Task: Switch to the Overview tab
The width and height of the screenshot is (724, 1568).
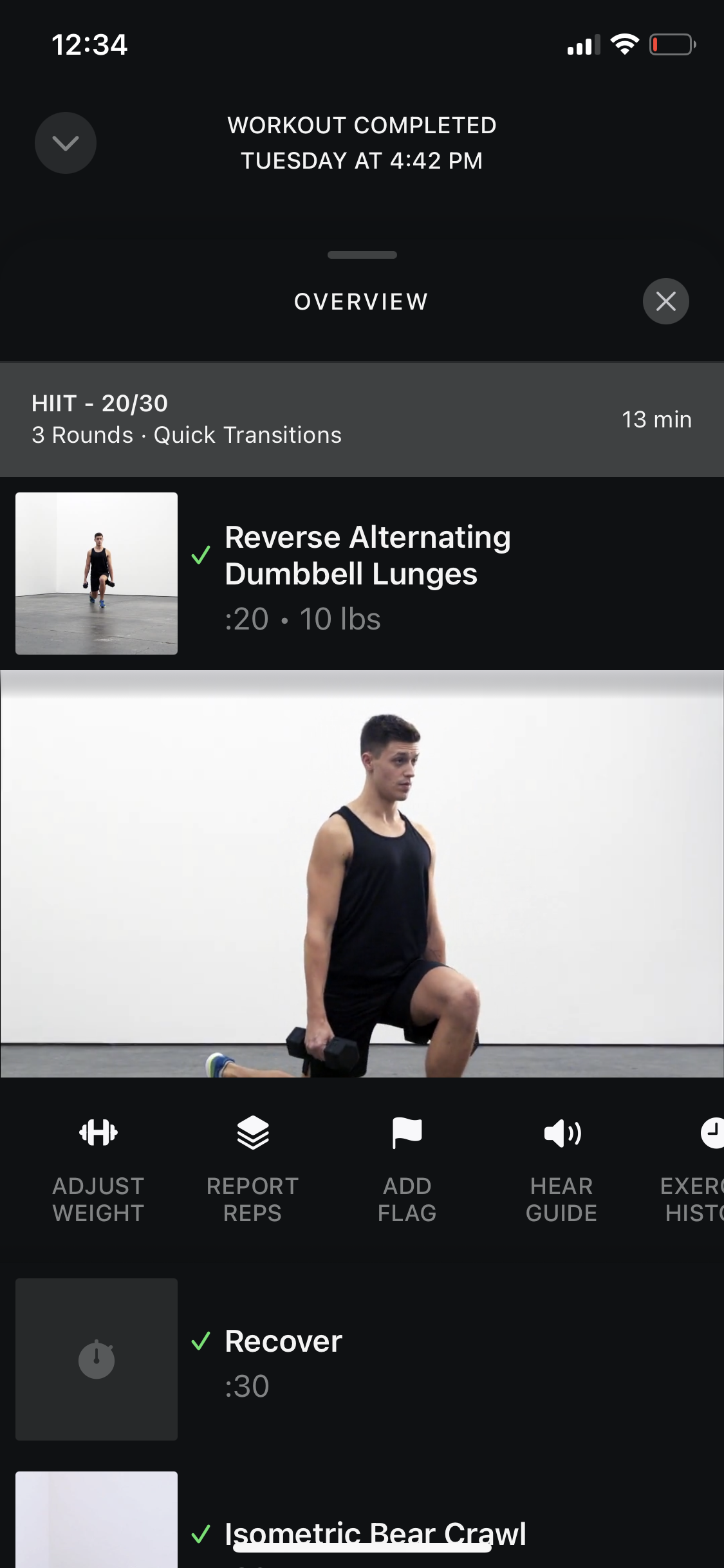Action: coord(361,301)
